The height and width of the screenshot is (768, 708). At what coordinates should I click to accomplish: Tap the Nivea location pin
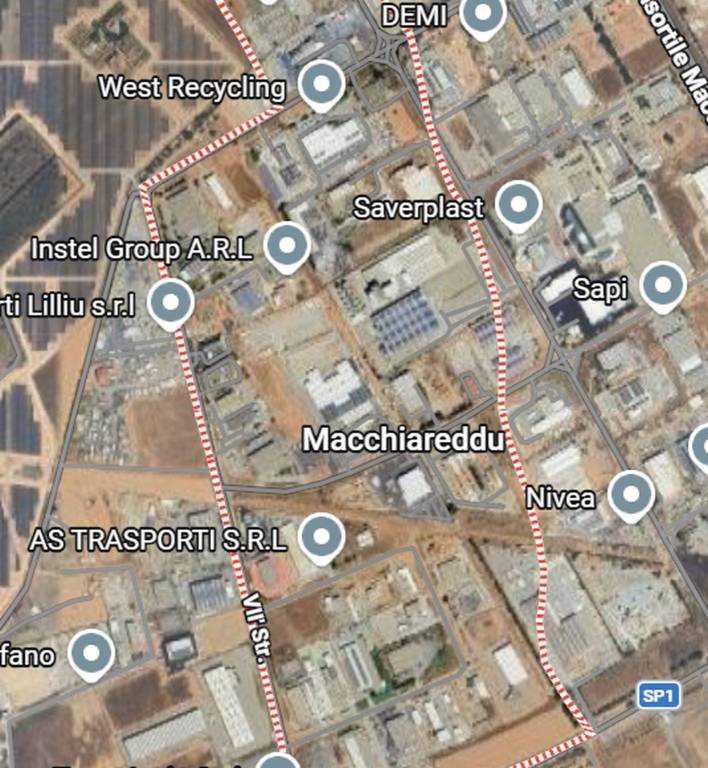[x=630, y=494]
